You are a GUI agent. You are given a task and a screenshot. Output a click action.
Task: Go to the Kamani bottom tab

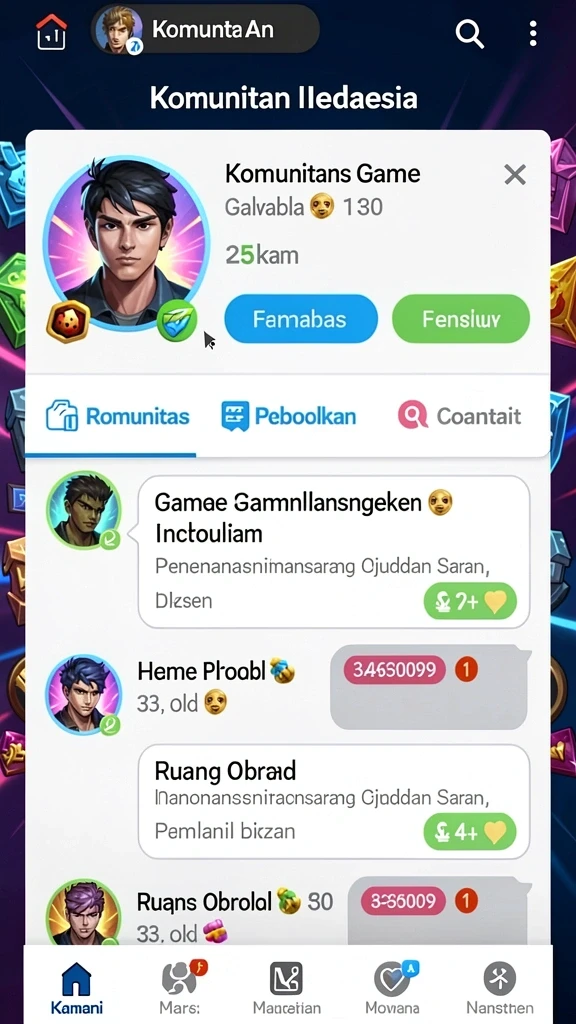pos(76,988)
